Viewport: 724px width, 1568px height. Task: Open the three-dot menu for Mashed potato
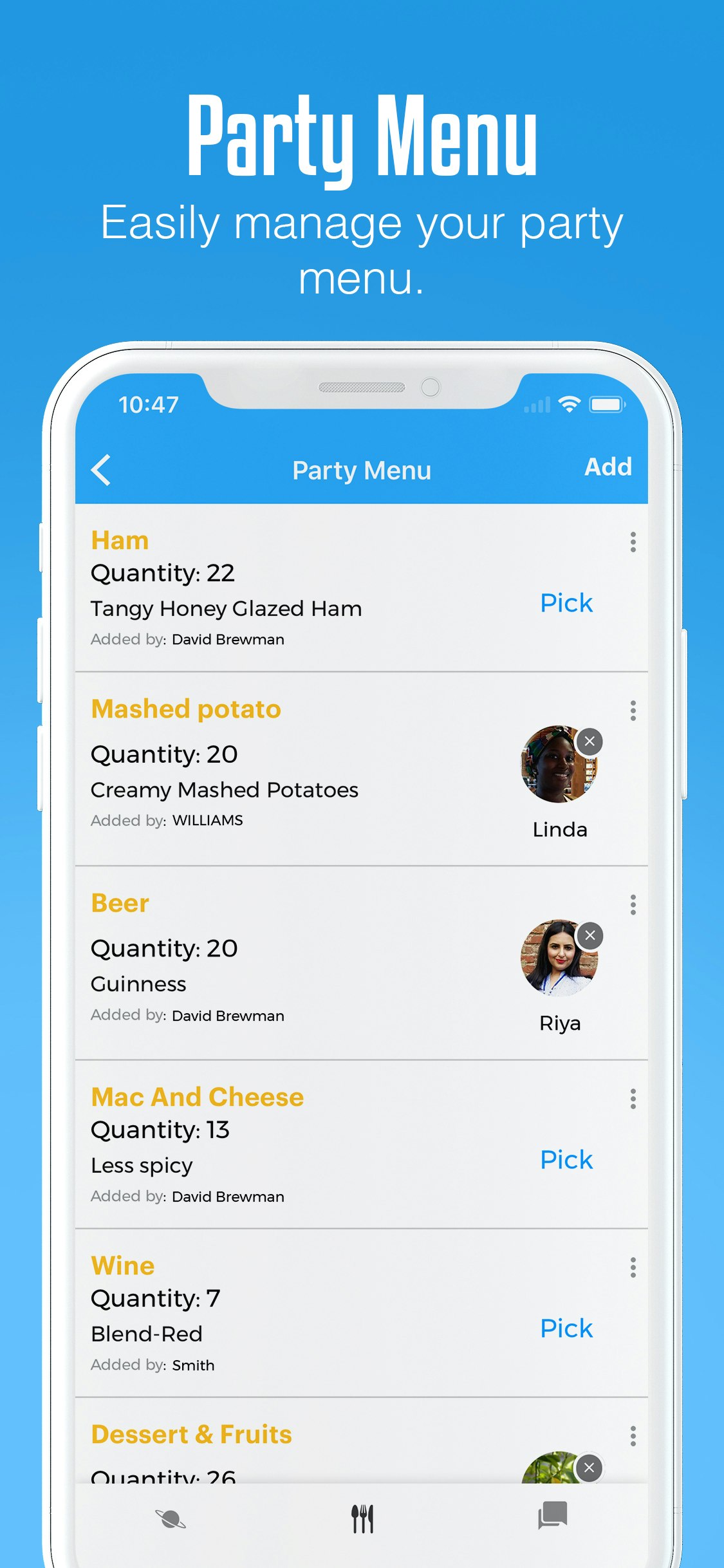[633, 711]
